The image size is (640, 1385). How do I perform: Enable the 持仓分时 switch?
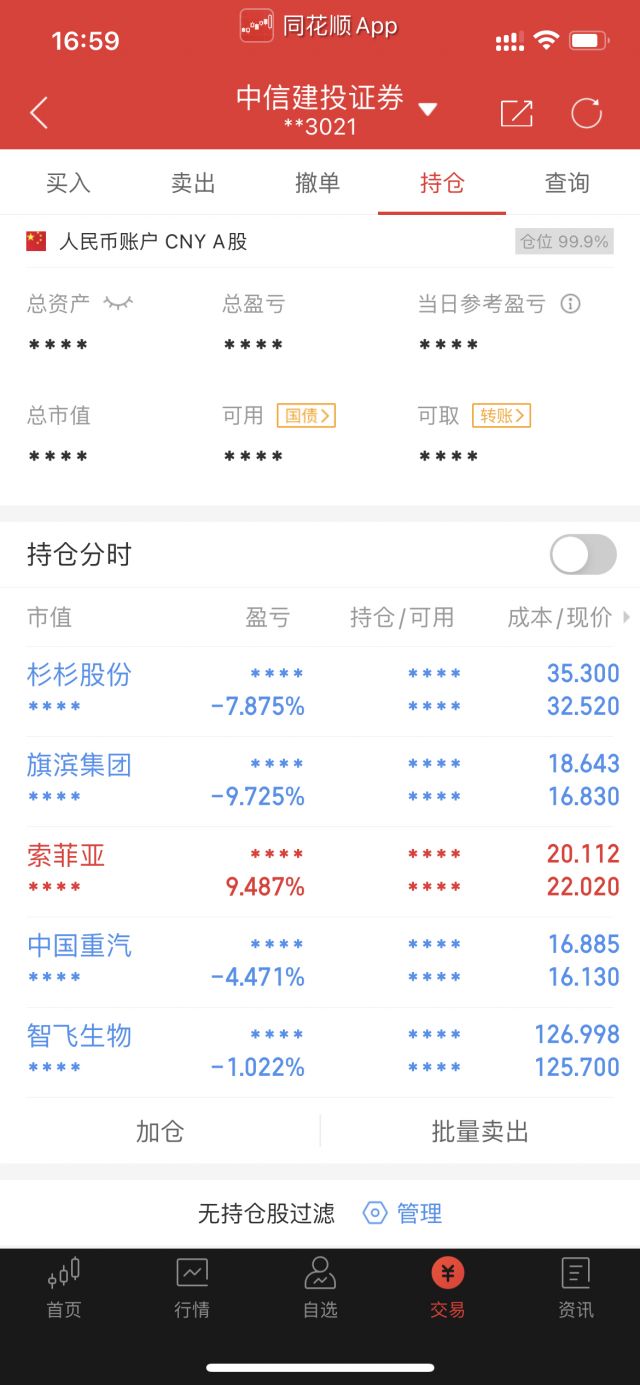click(583, 554)
